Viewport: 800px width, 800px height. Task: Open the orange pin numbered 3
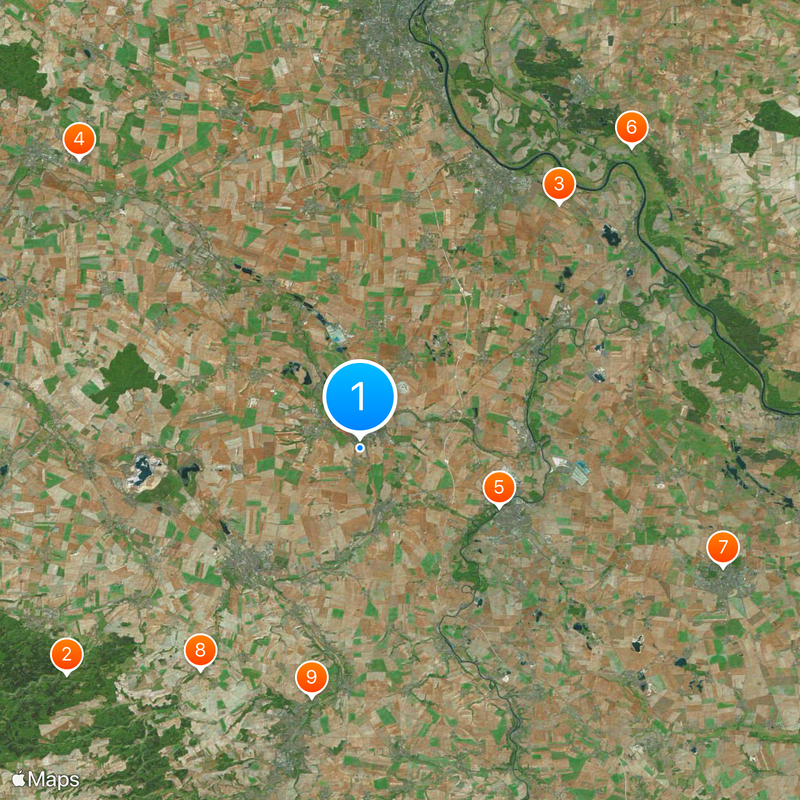click(559, 183)
